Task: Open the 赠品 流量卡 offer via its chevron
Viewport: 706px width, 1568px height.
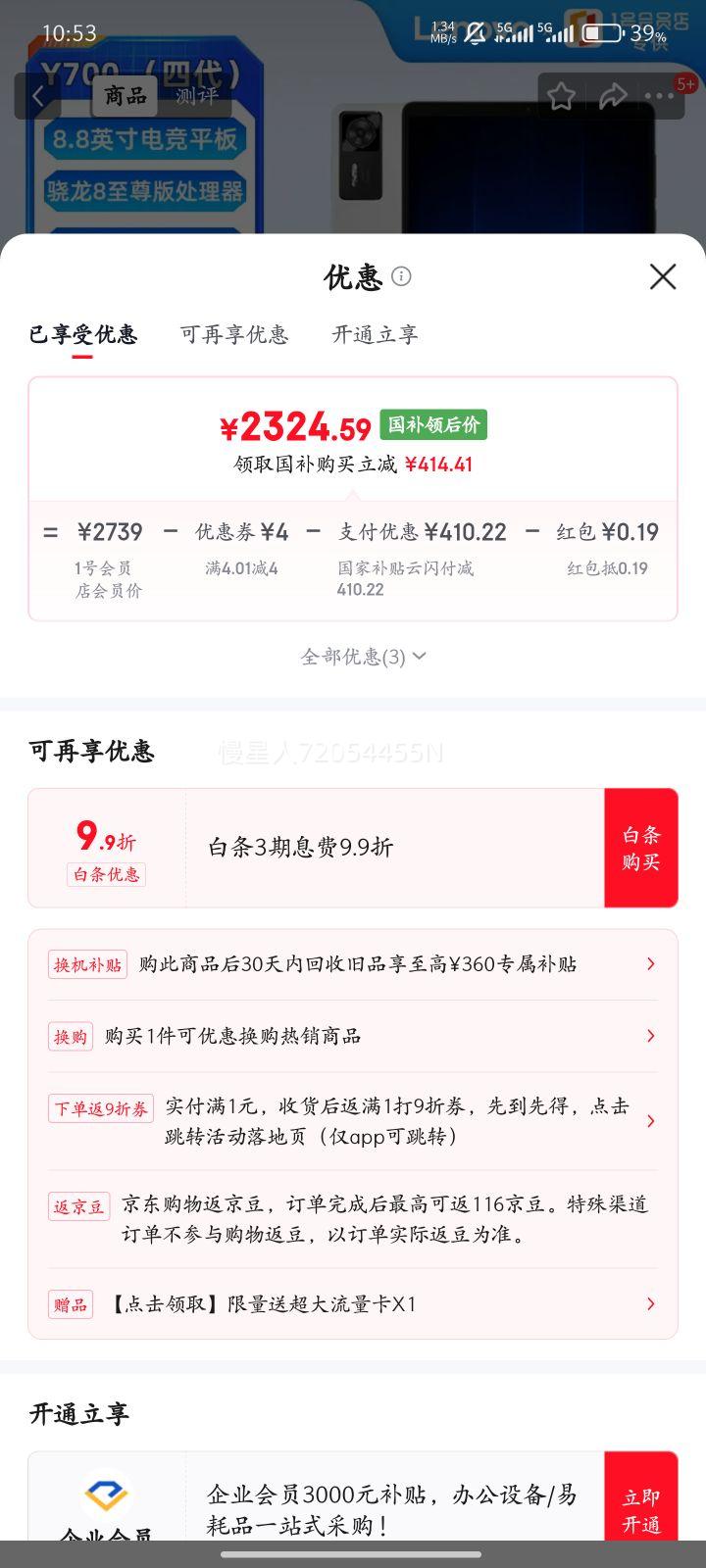Action: point(650,1303)
